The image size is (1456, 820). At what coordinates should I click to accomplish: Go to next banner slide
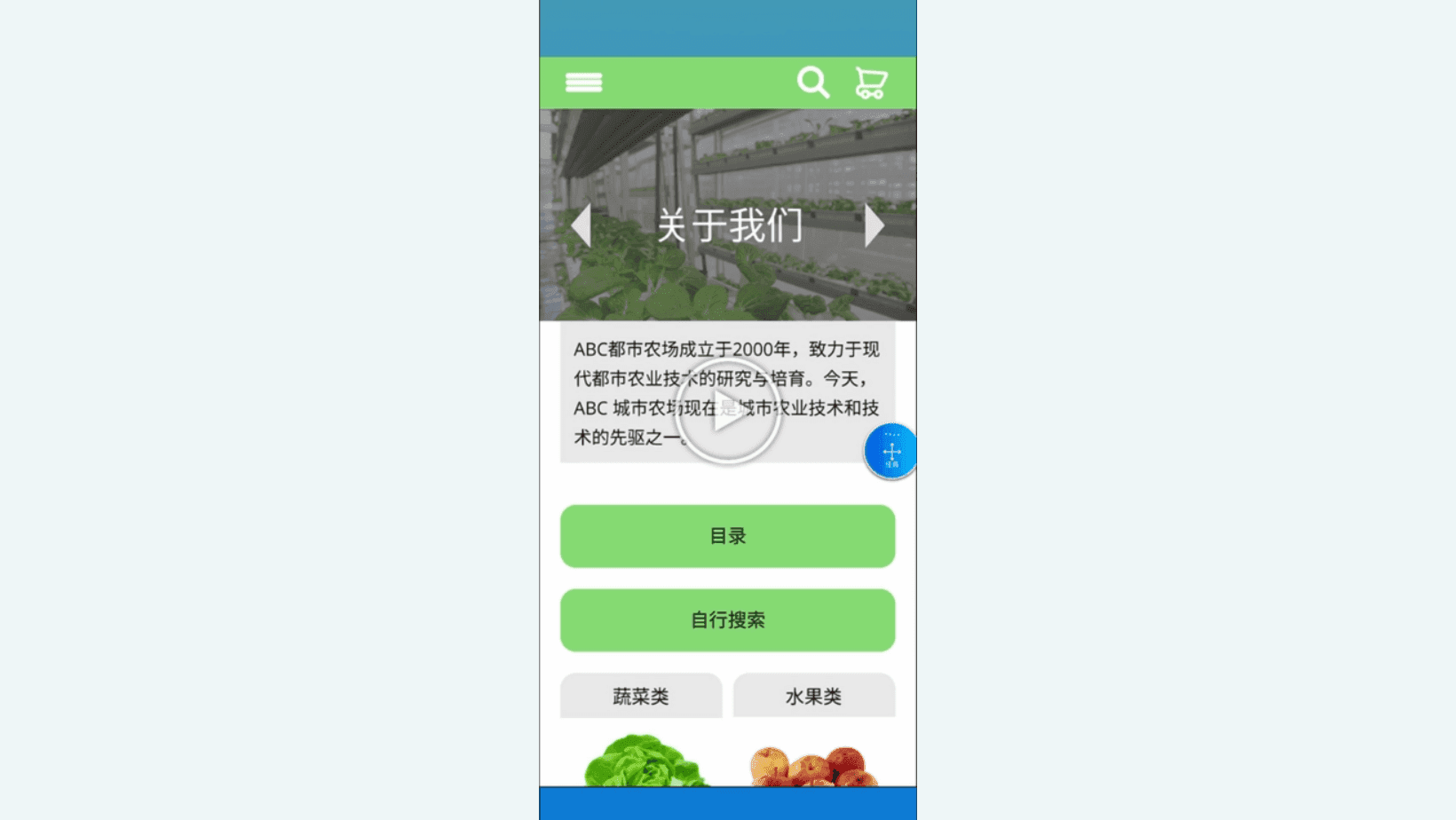pyautogui.click(x=874, y=225)
